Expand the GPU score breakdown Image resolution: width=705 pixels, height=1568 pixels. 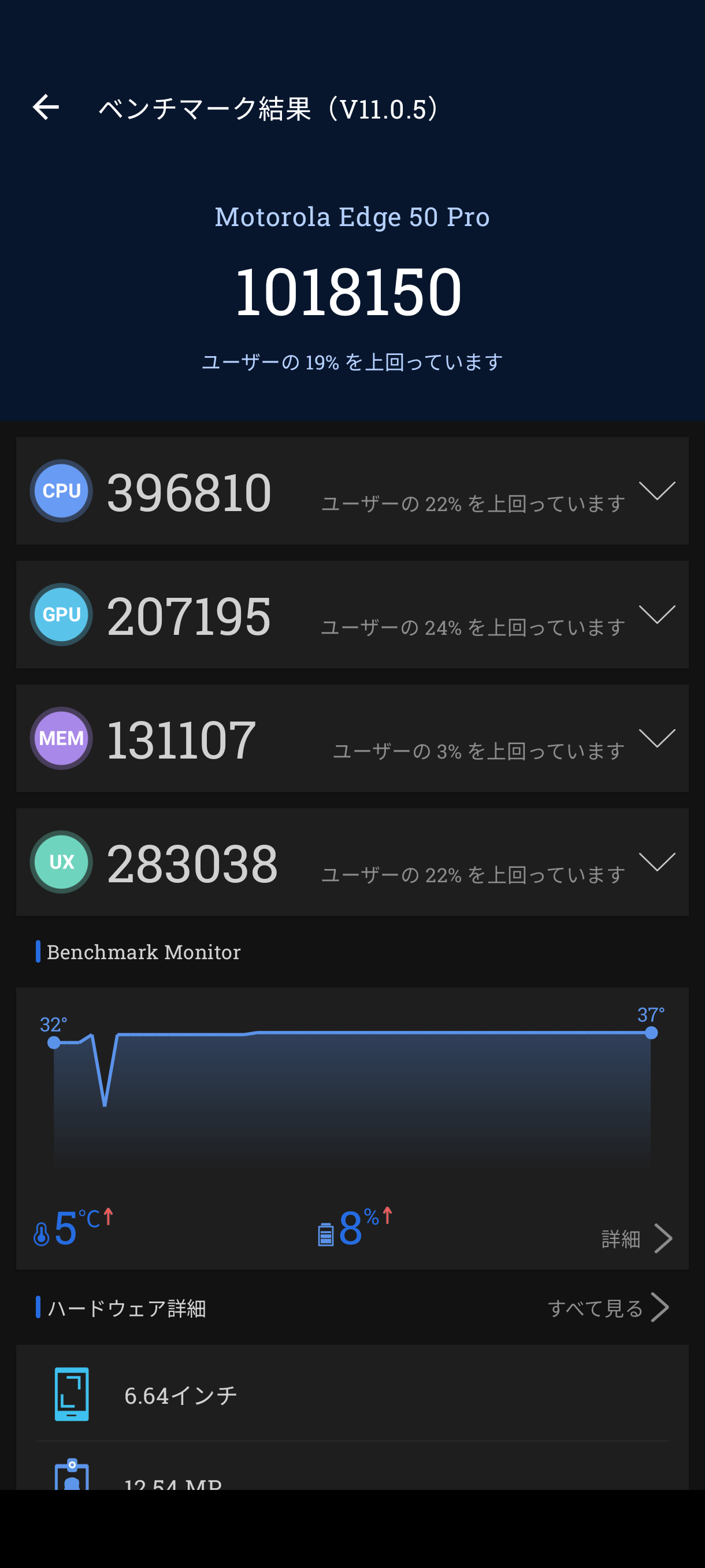click(657, 614)
